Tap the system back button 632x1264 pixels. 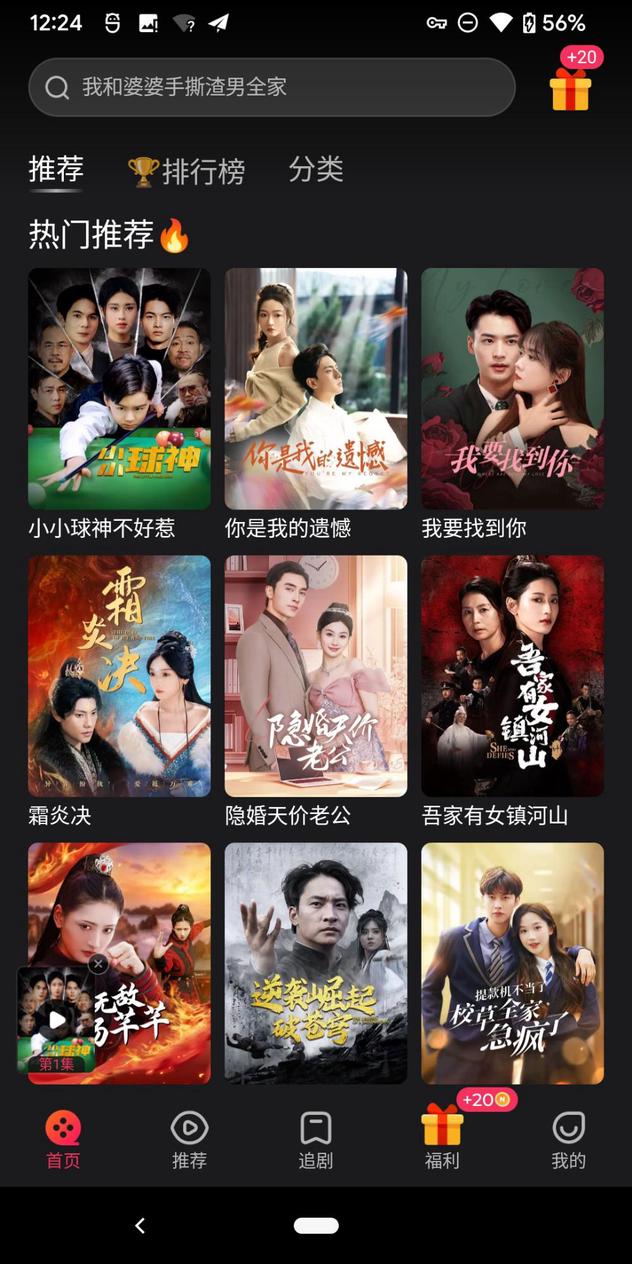[x=140, y=1225]
